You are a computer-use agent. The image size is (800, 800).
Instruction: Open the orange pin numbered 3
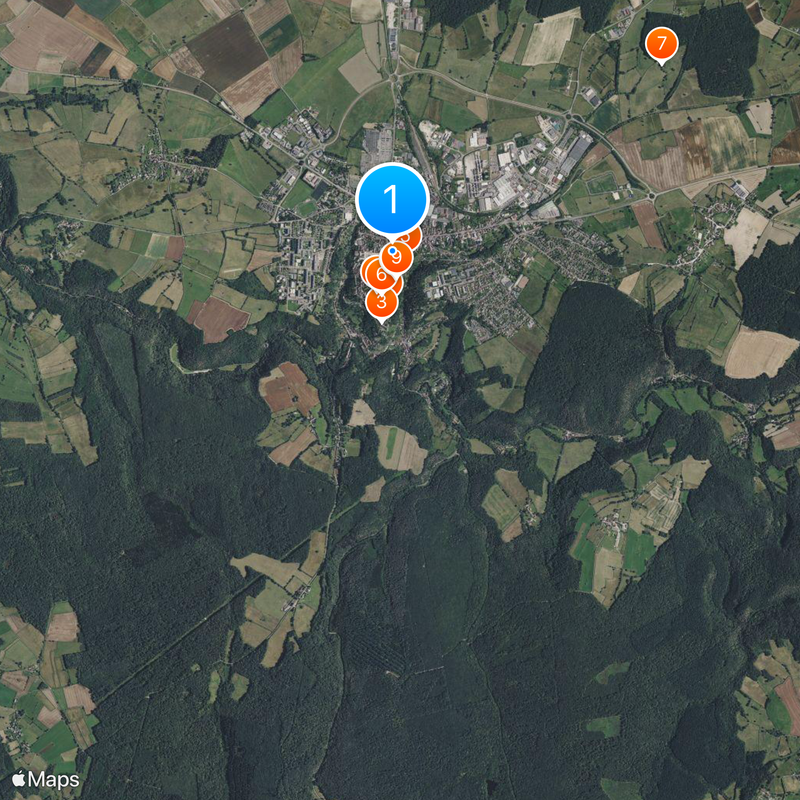(x=381, y=300)
